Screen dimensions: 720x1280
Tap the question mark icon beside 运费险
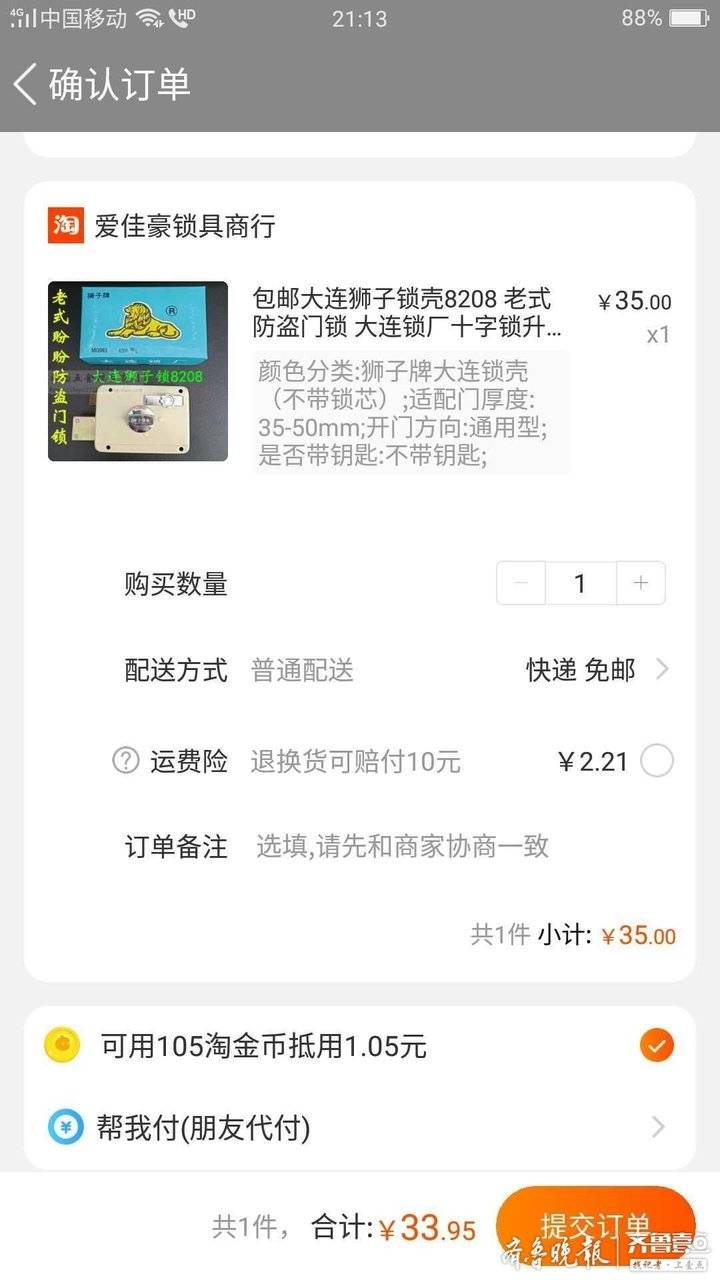[x=124, y=761]
